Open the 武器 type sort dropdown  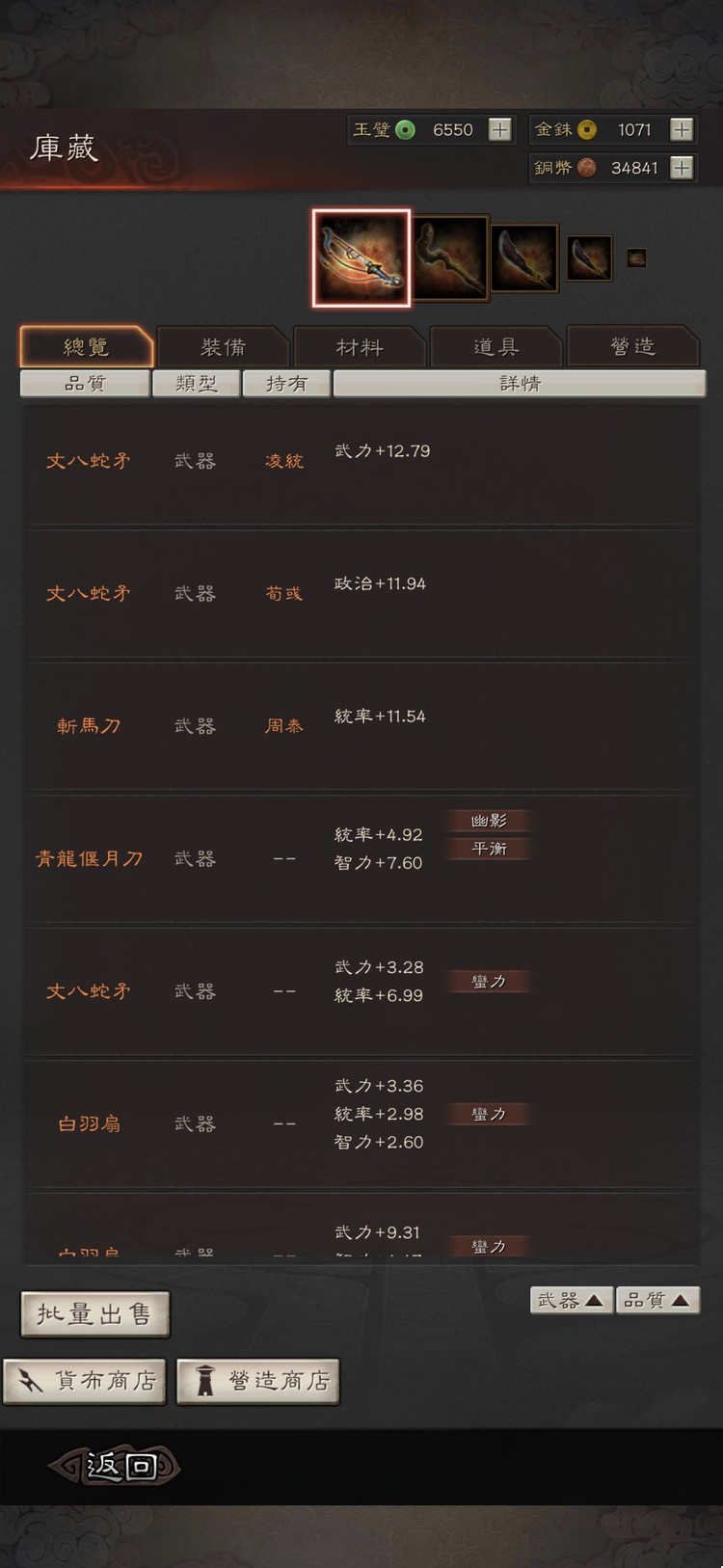click(x=571, y=1300)
